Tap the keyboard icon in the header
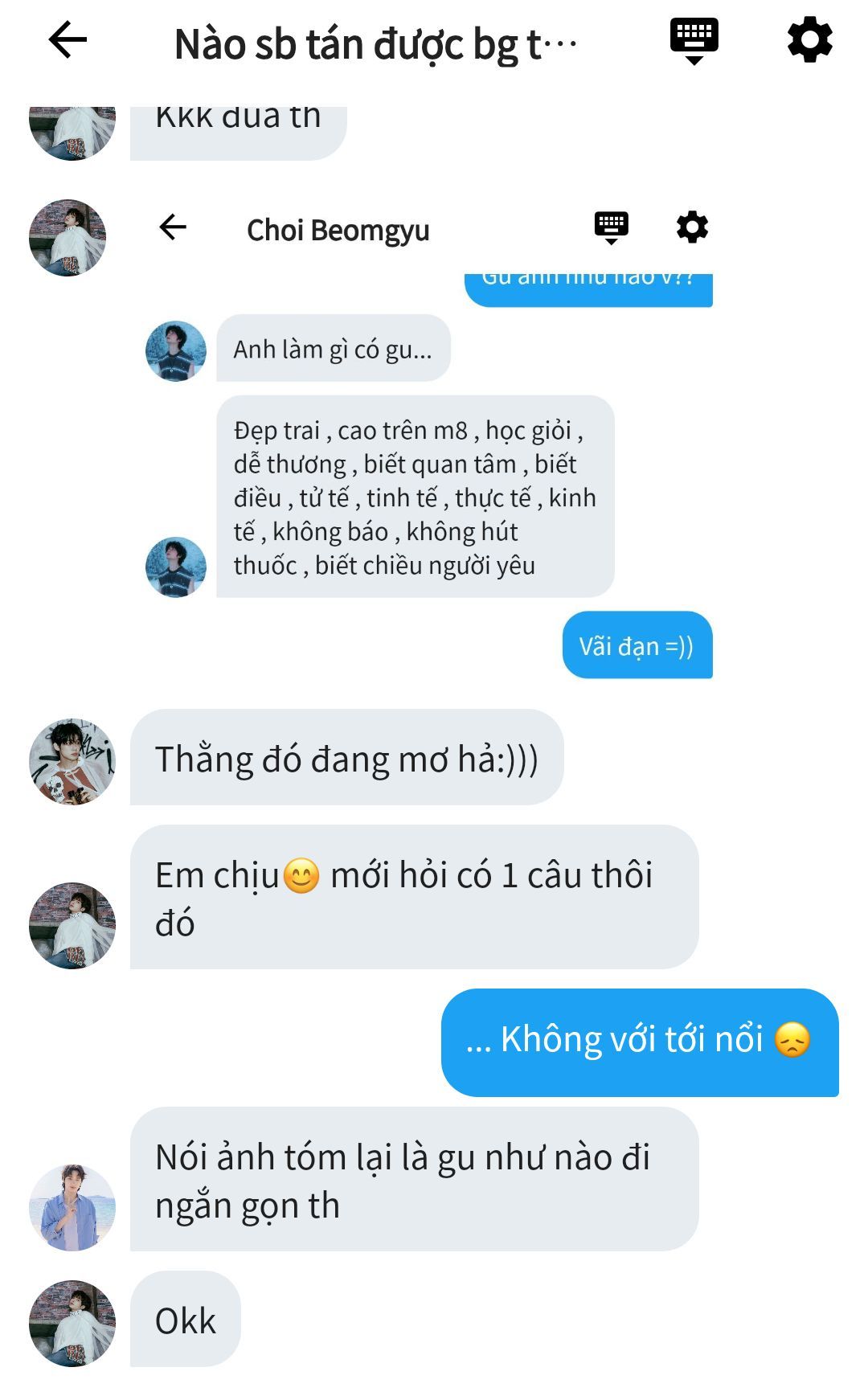 pyautogui.click(x=694, y=41)
